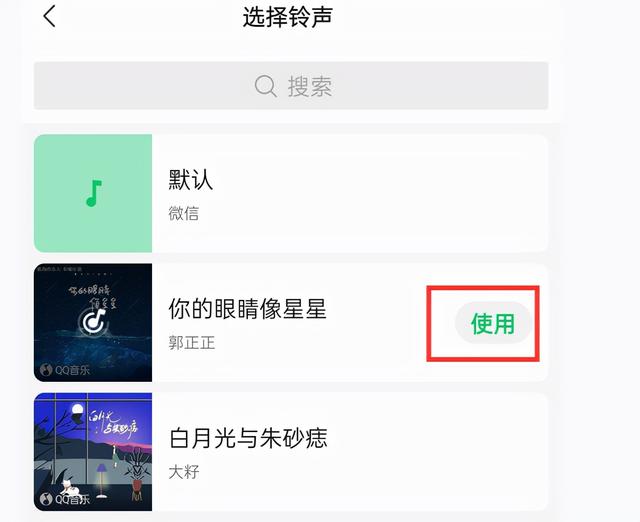Open the 搜索 search box
The image size is (640, 522).
291,86
